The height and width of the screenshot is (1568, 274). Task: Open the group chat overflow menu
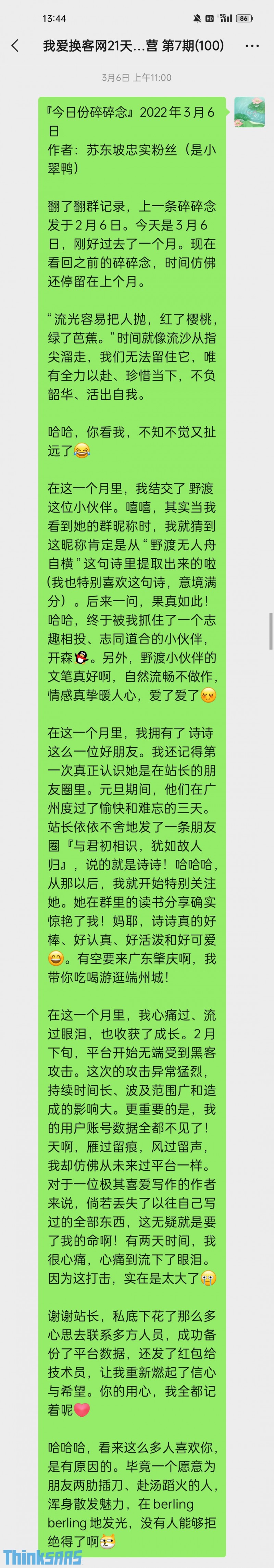(x=252, y=46)
